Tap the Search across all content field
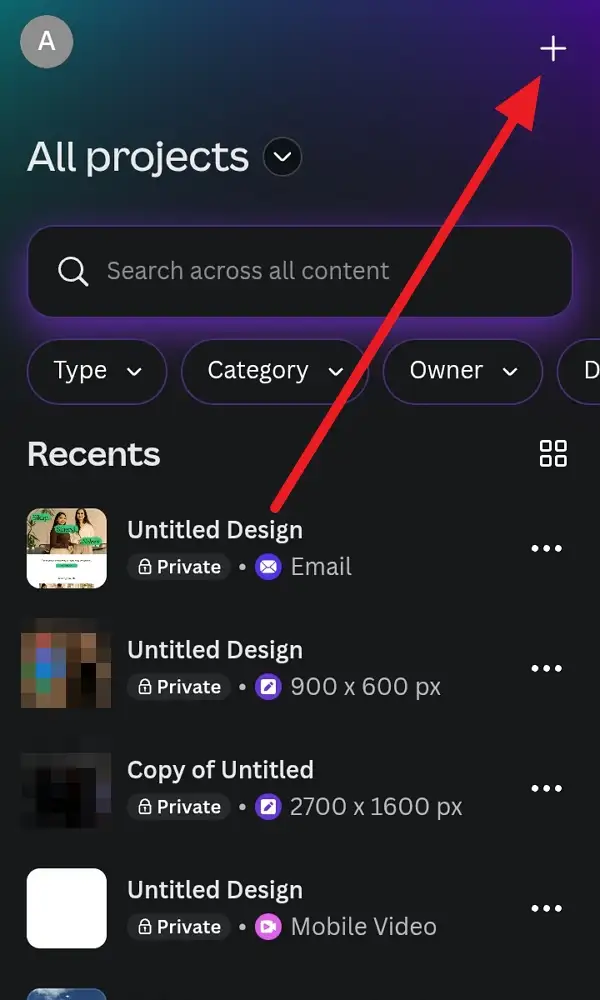 click(x=300, y=271)
